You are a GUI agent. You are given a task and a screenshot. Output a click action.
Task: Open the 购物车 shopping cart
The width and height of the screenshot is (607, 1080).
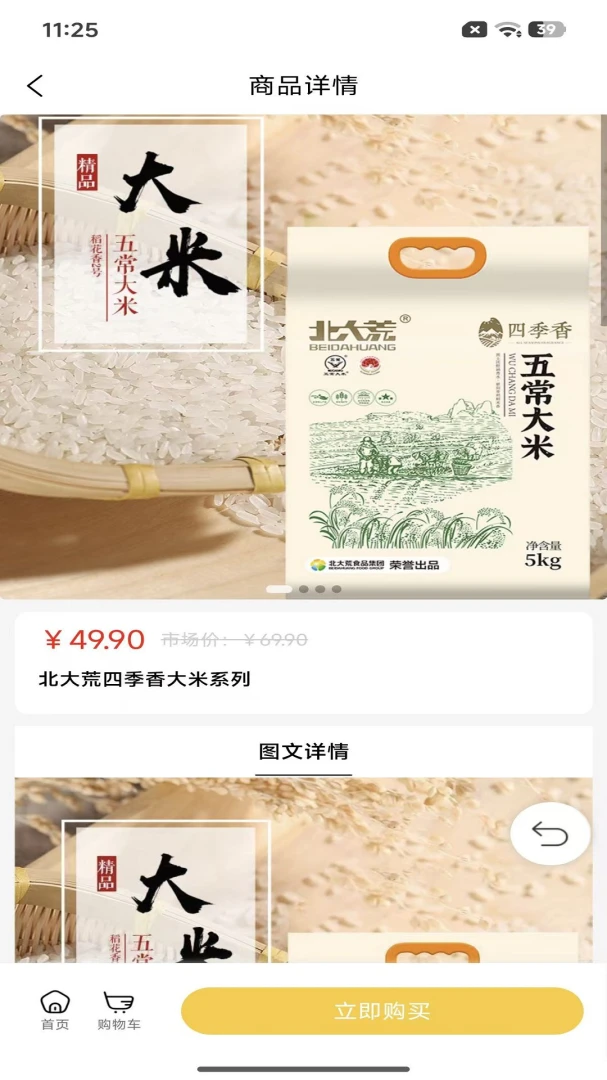pos(119,1010)
